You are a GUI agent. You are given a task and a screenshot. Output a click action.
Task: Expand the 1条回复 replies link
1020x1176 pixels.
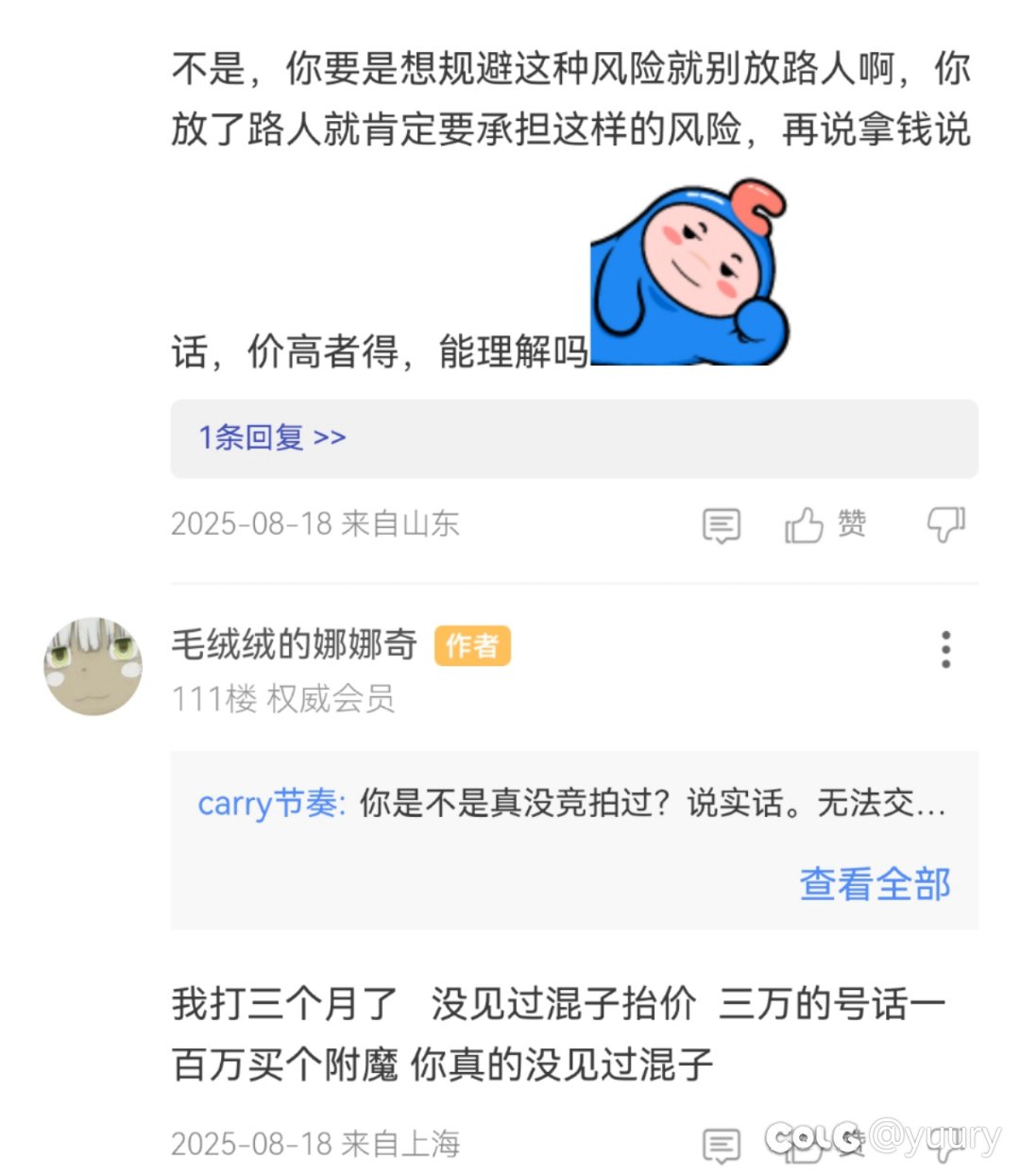pos(272,437)
